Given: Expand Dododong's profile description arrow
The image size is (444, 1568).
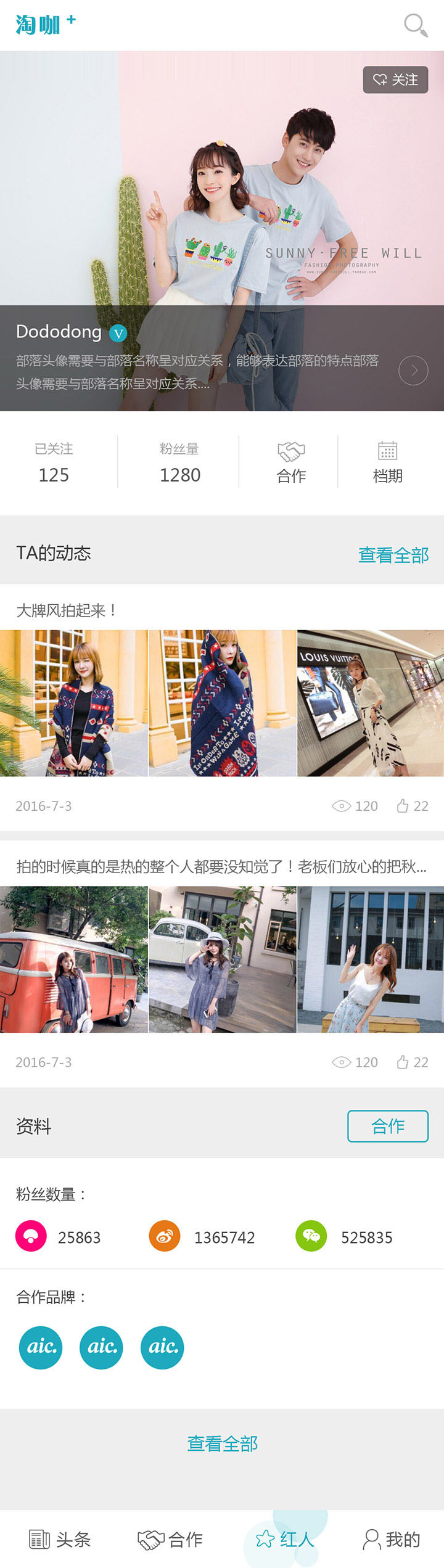Looking at the screenshot, I should pyautogui.click(x=413, y=370).
